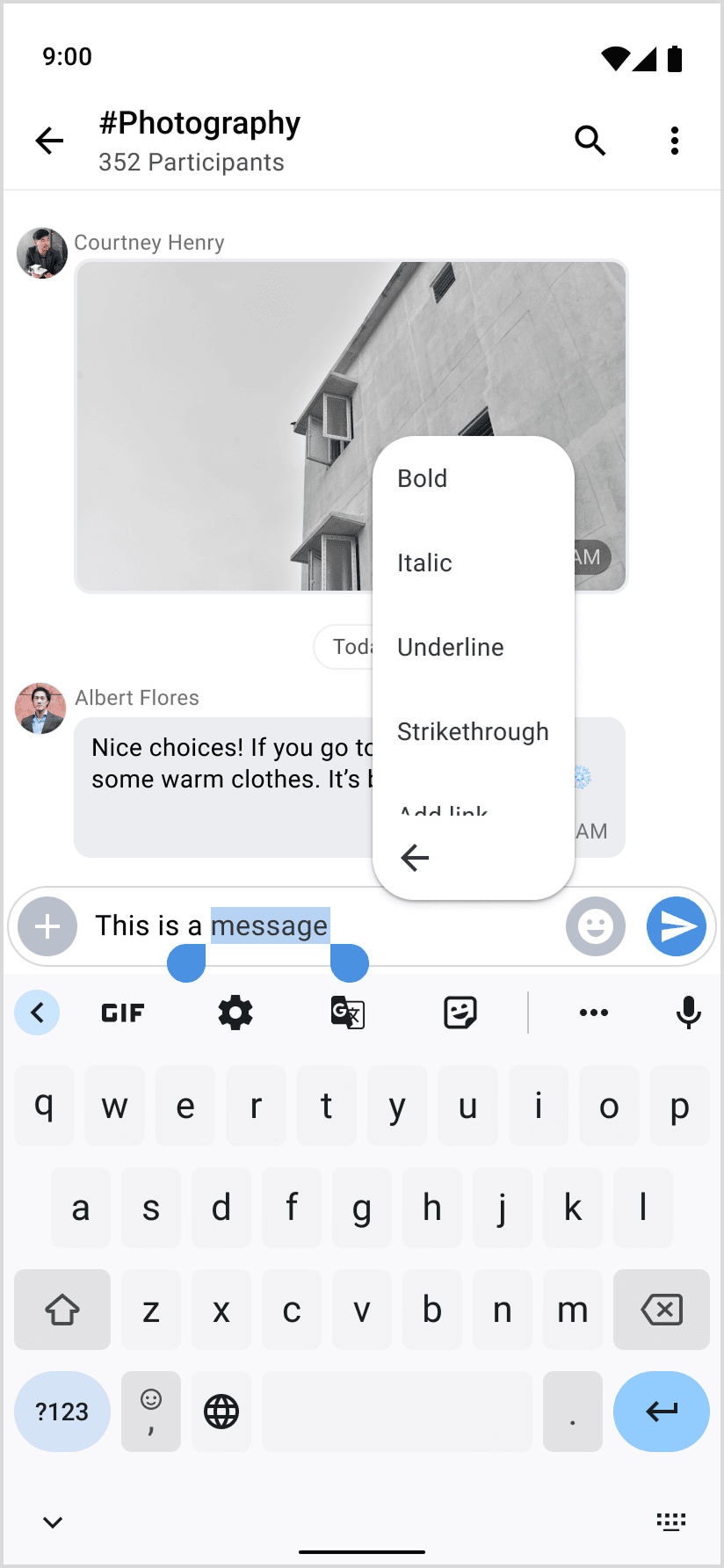Choose Italic formatting
The height and width of the screenshot is (1568, 724).
[x=425, y=563]
